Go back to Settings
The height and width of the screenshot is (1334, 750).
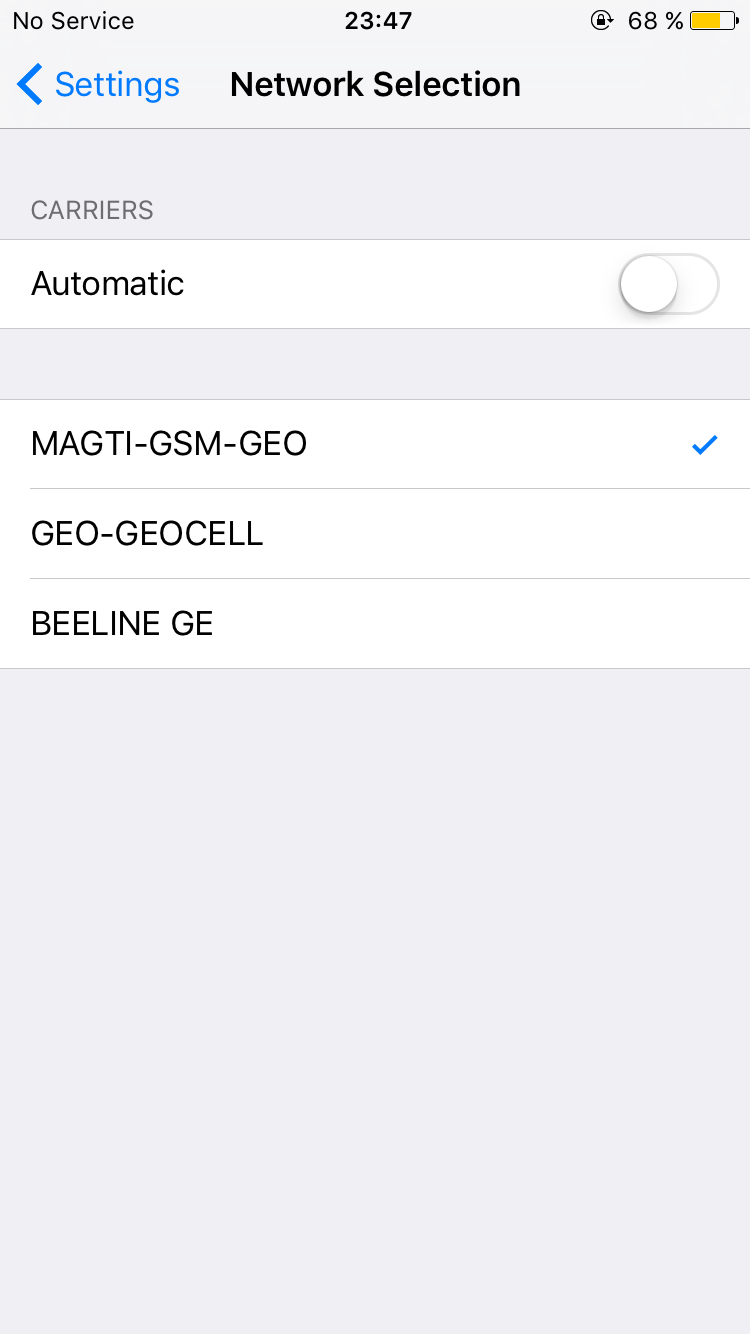click(98, 85)
